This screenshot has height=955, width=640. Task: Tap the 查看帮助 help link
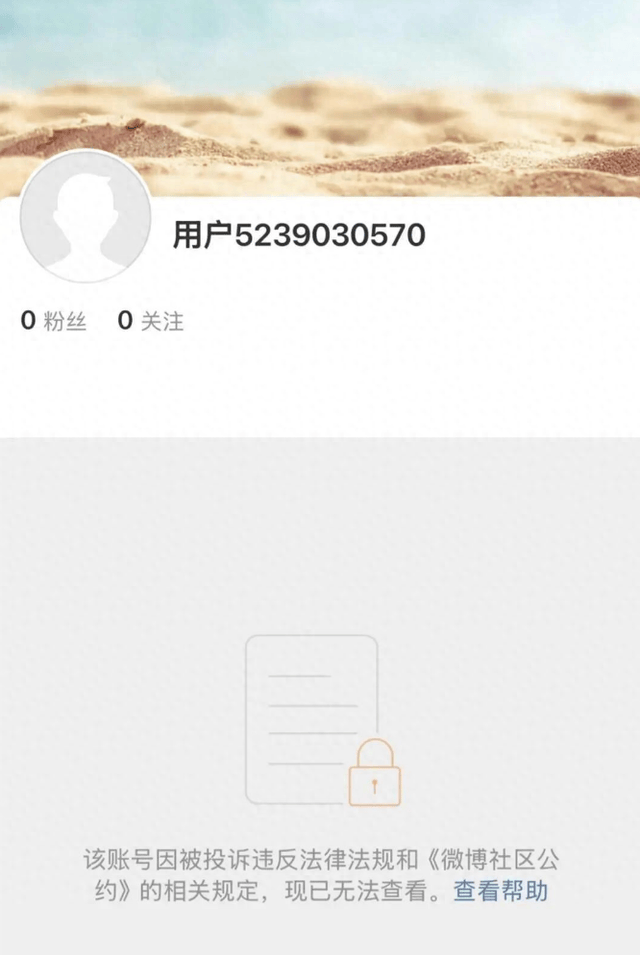500,891
